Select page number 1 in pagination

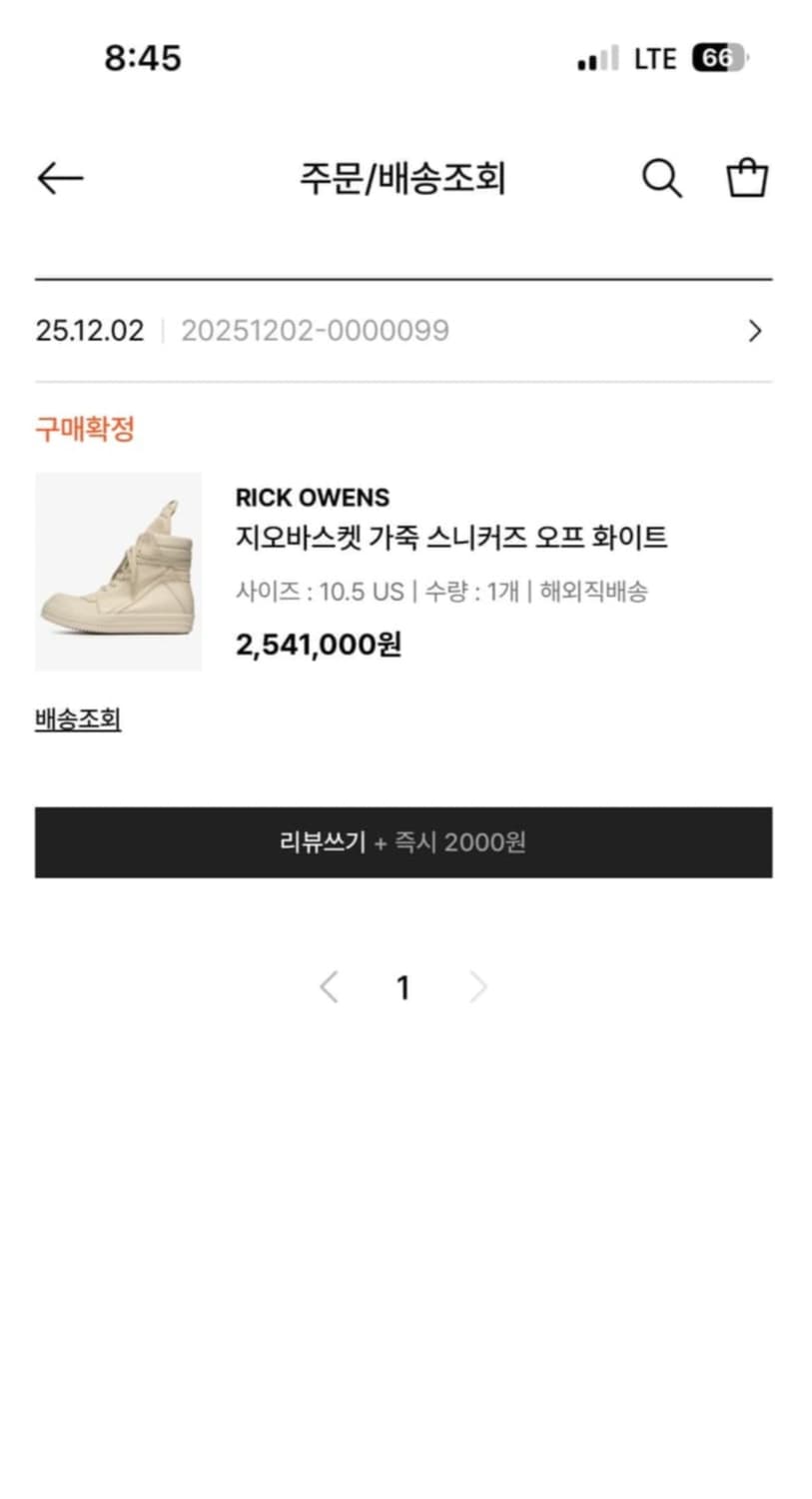click(403, 987)
